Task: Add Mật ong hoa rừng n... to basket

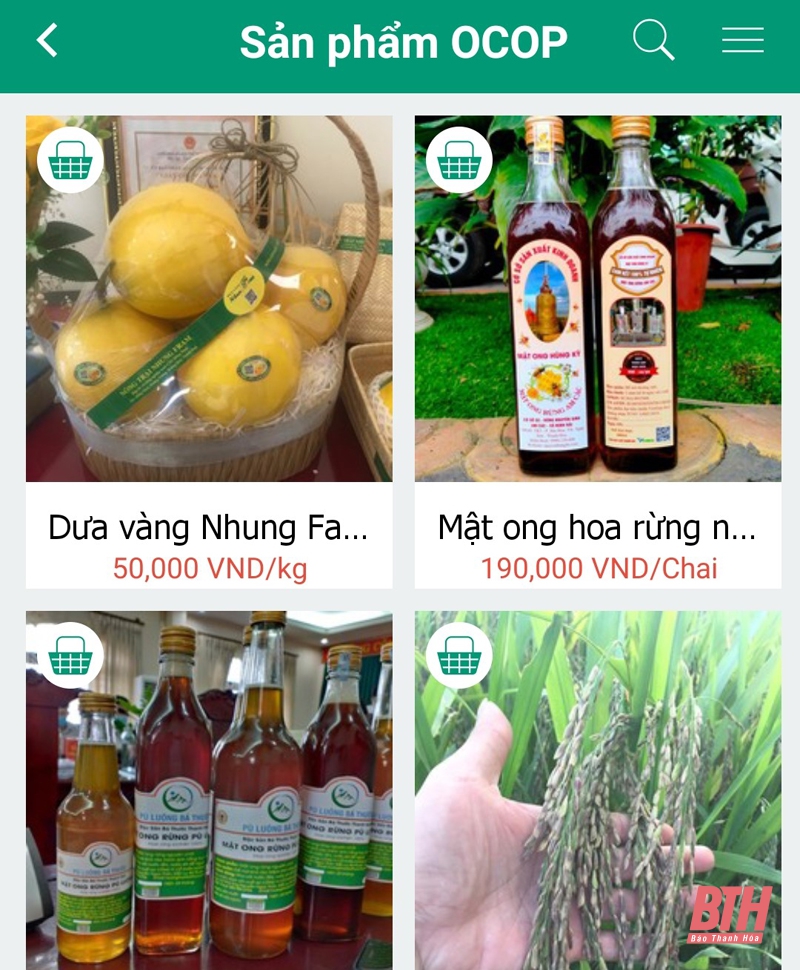Action: click(x=459, y=160)
